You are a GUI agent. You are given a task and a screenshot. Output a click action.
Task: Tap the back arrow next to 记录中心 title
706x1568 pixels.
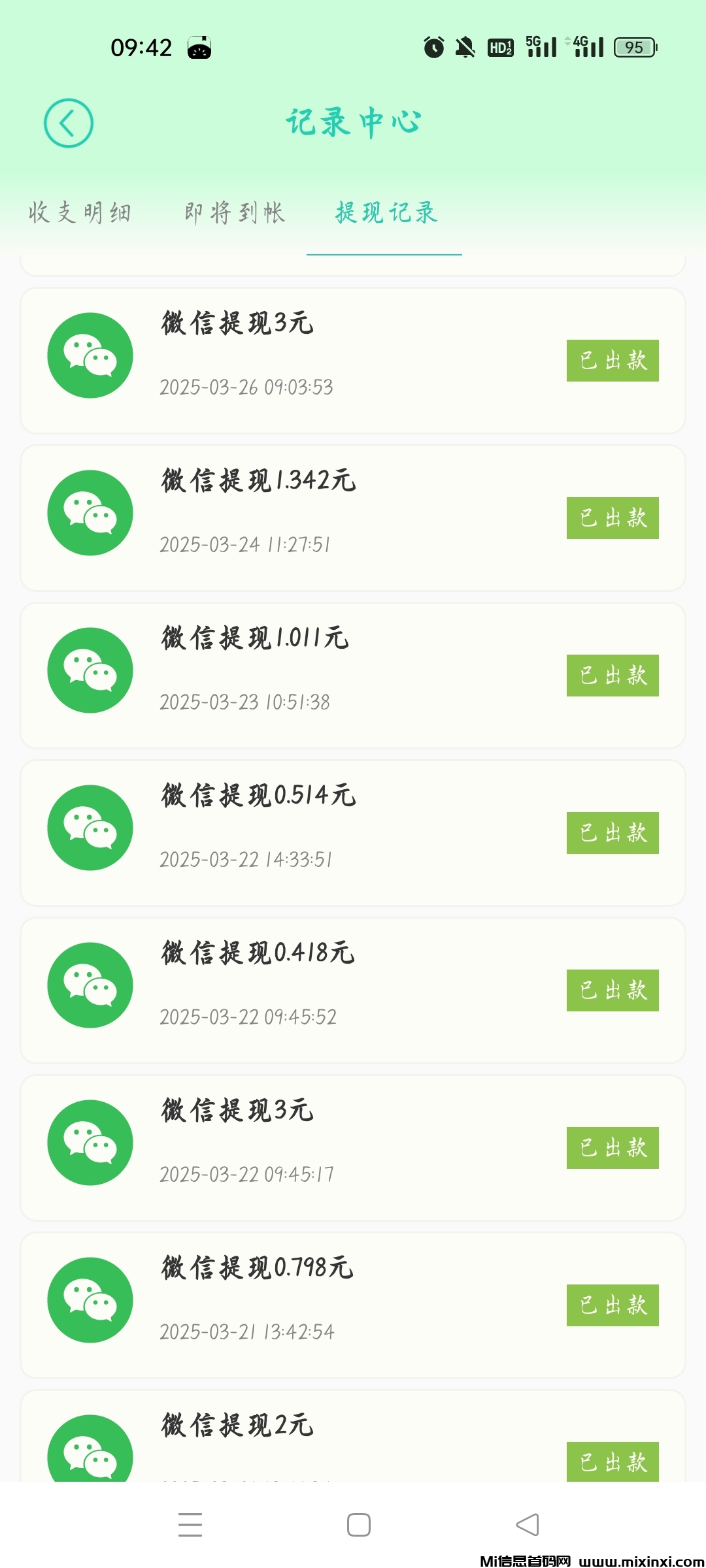click(x=68, y=122)
